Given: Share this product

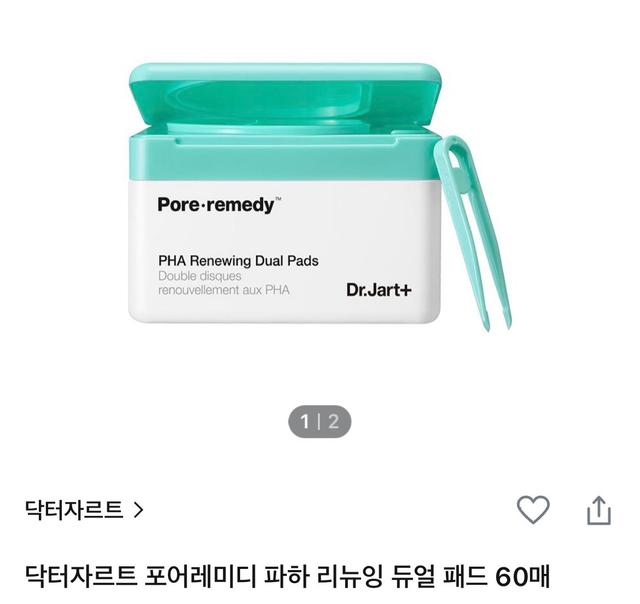Looking at the screenshot, I should coord(598,509).
